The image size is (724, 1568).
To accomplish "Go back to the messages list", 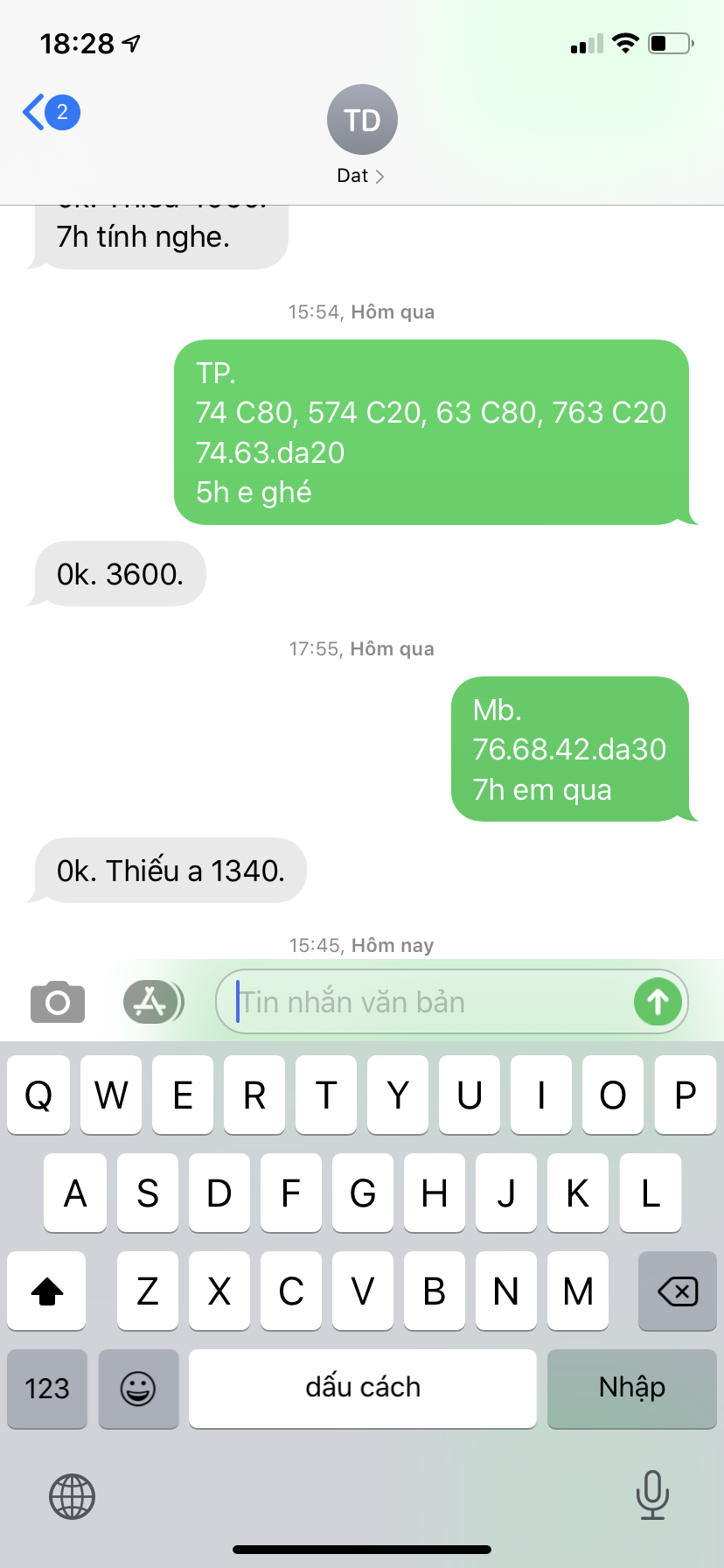I will 51,112.
